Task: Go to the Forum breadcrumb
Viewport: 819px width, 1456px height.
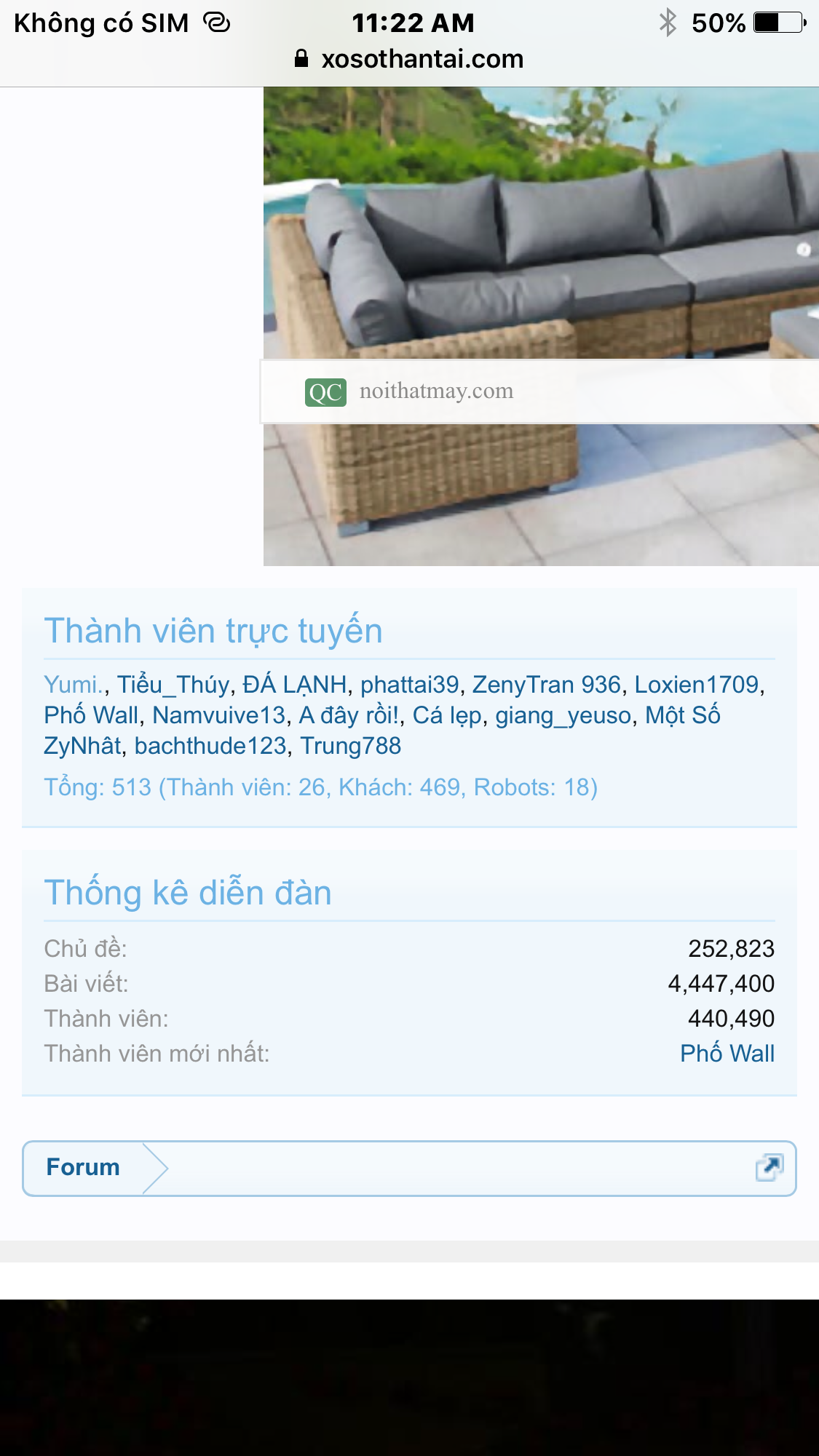Action: [x=83, y=1167]
